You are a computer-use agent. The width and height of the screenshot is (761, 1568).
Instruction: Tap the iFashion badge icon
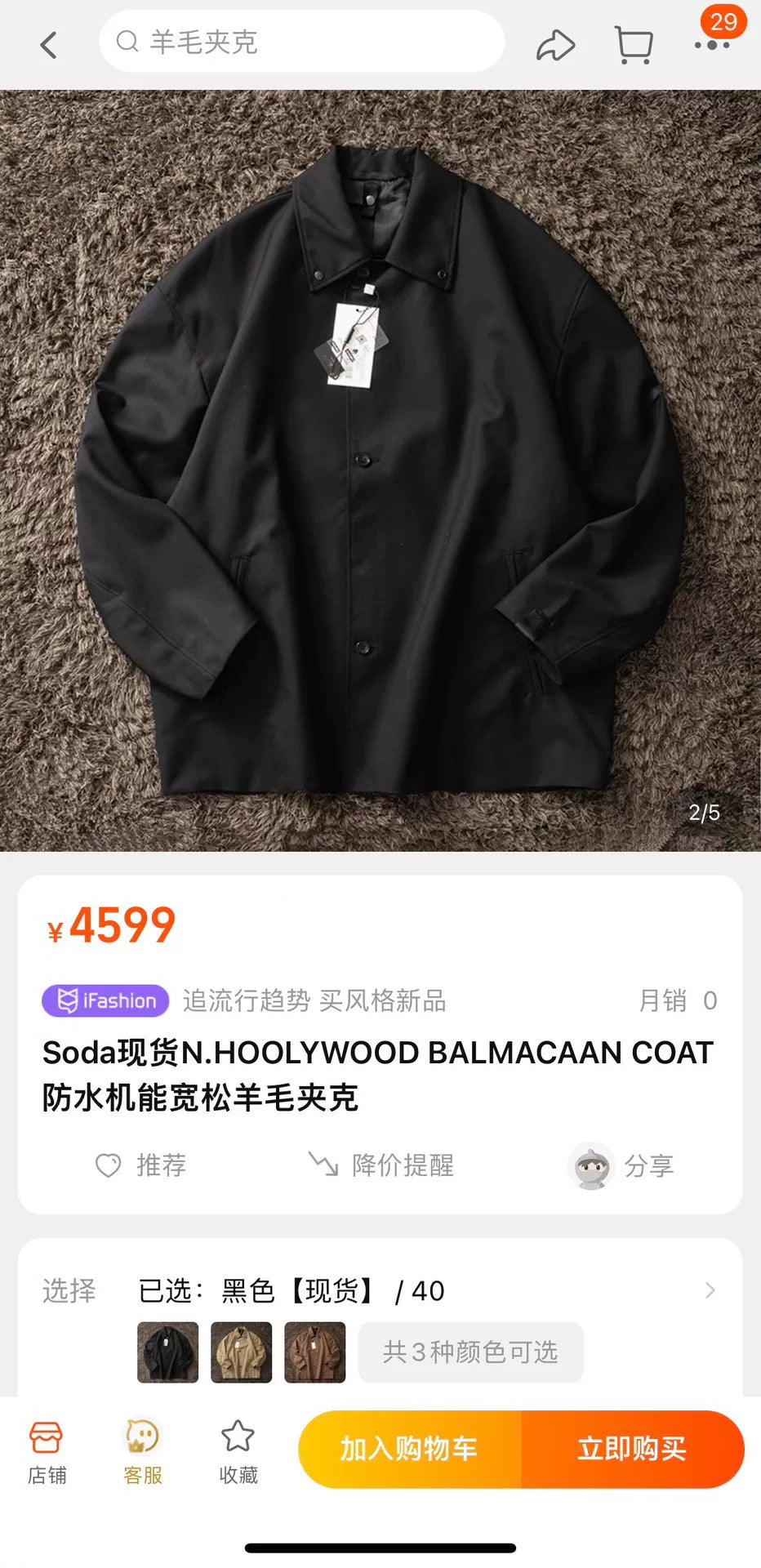click(105, 1000)
